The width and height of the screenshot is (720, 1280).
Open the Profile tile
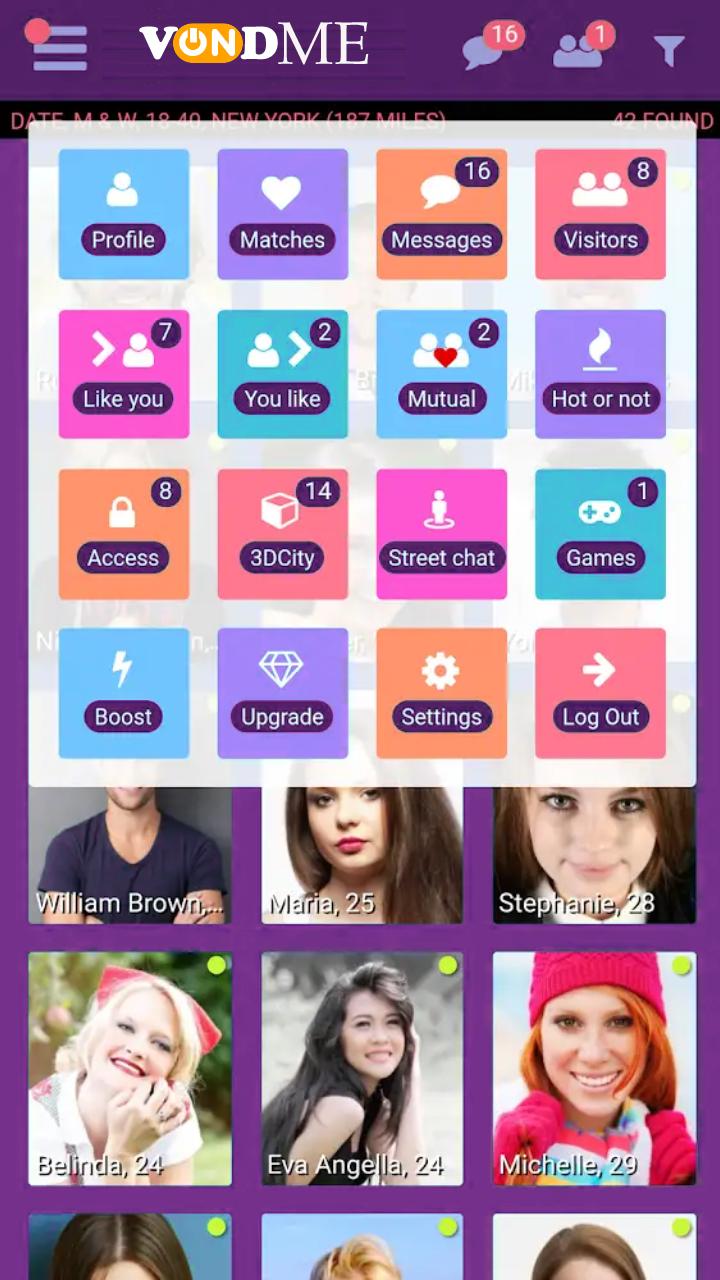[x=124, y=214]
